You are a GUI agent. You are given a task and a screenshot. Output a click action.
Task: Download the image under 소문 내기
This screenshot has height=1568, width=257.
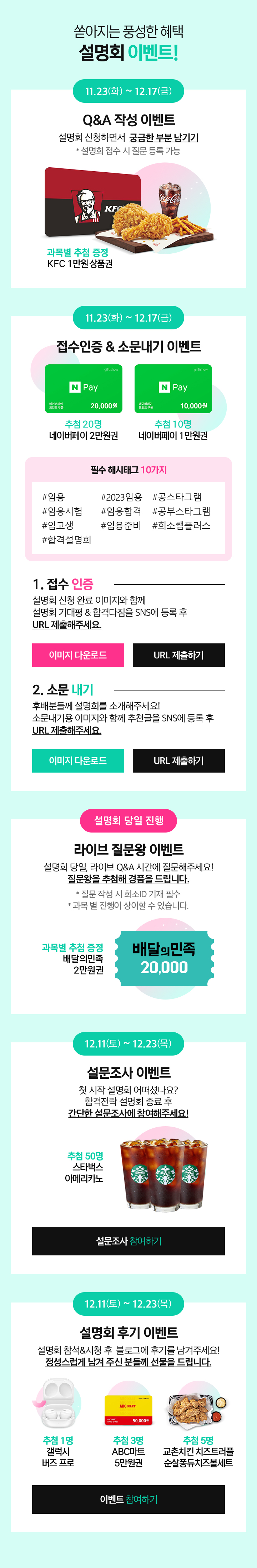[x=78, y=760]
